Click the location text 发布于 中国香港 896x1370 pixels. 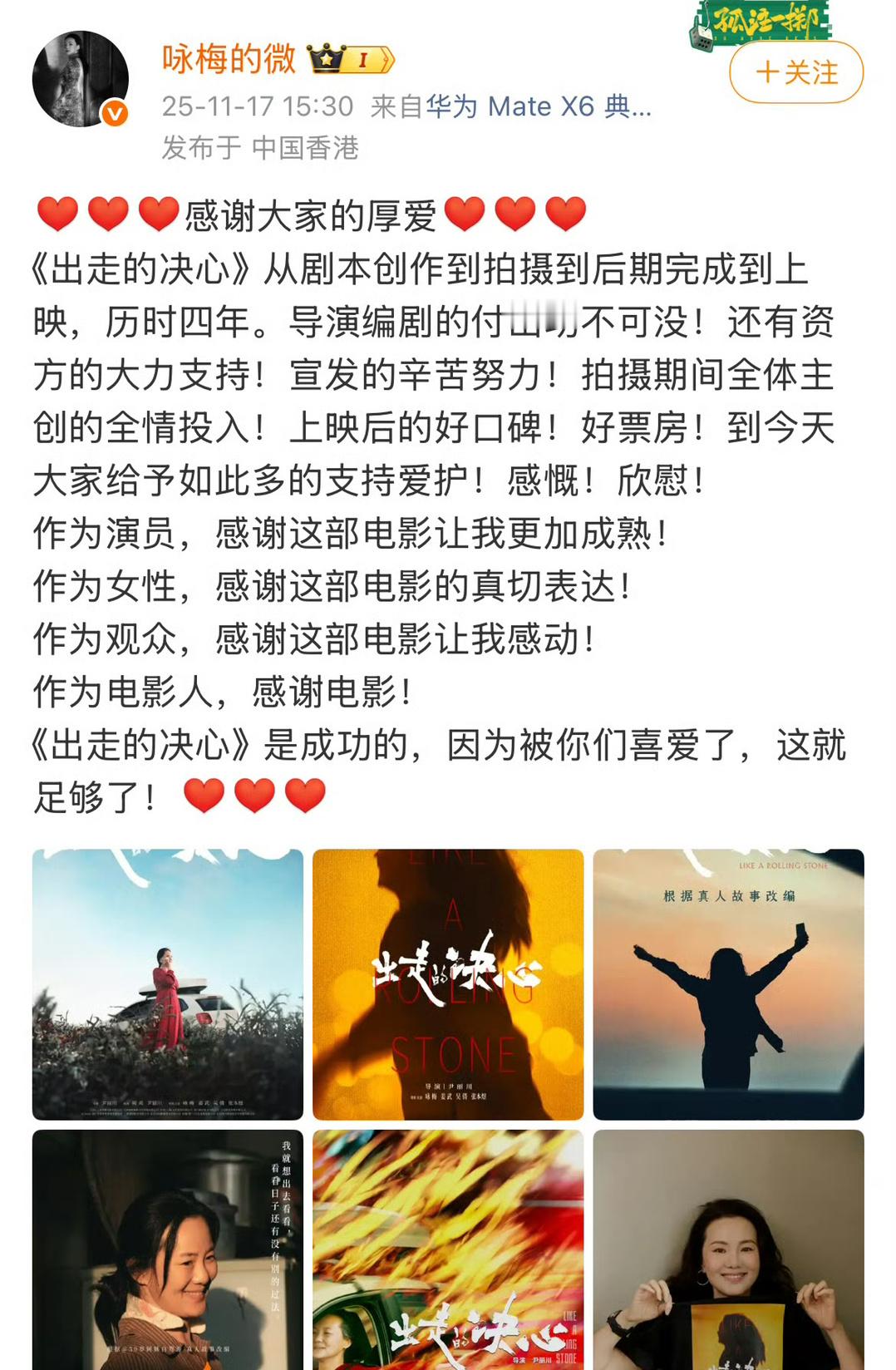(263, 150)
